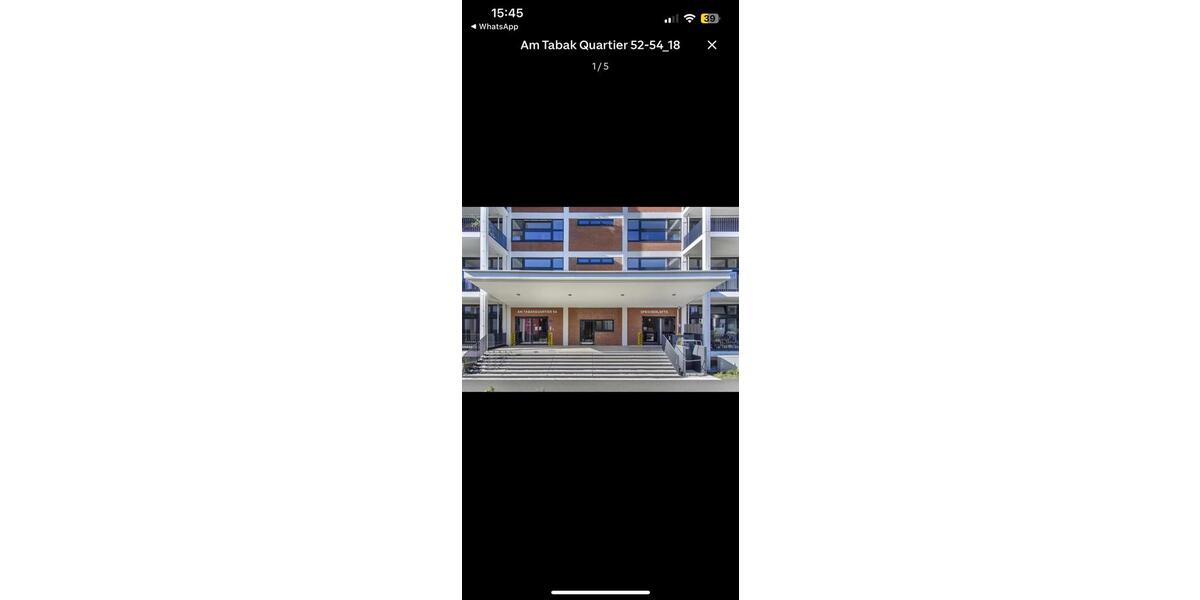Screen dimensions: 1200x600
Task: Tap the building photo to toggle controls
Action: click(x=600, y=299)
